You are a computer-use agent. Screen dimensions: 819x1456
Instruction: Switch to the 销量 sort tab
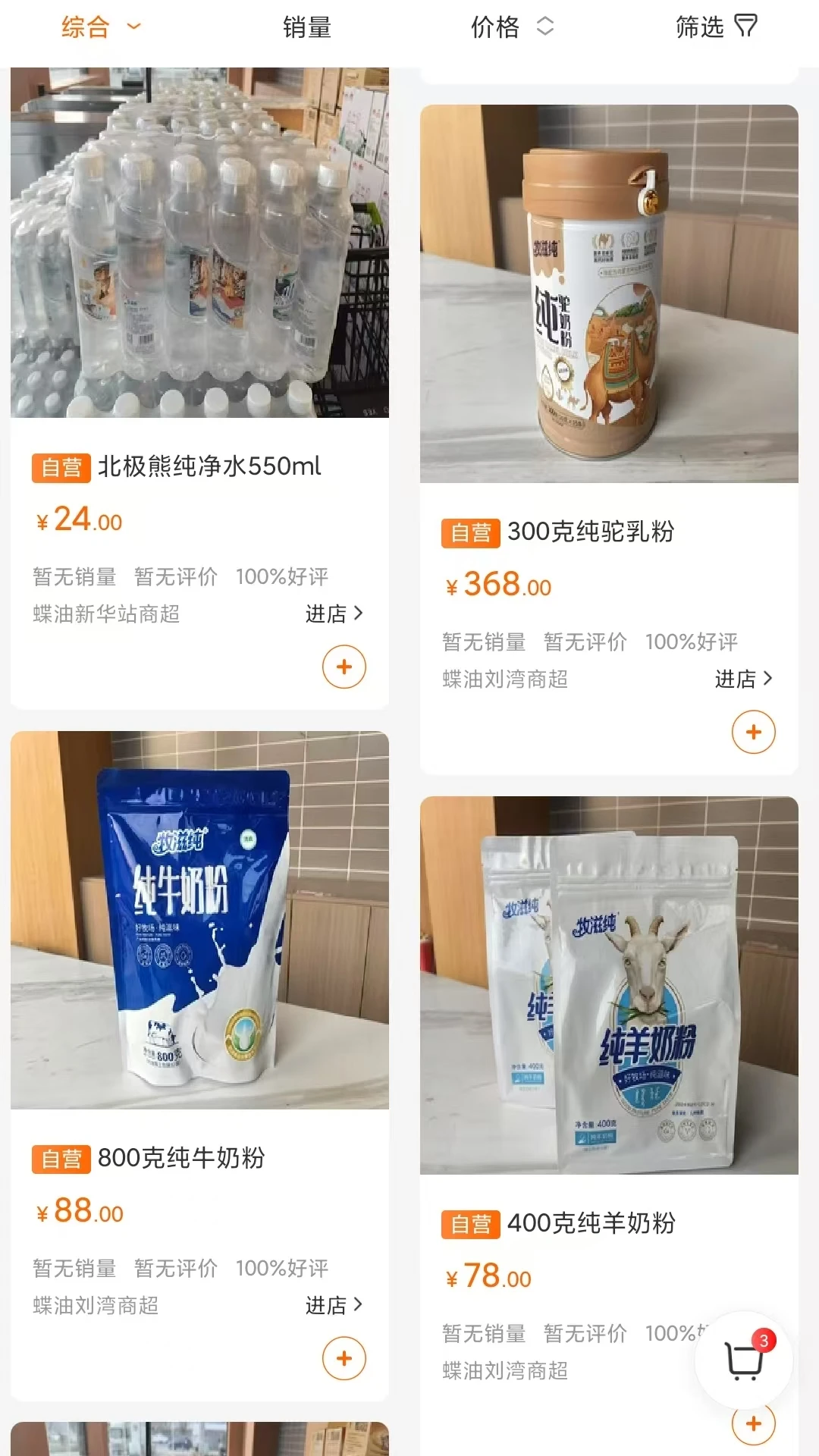(307, 29)
